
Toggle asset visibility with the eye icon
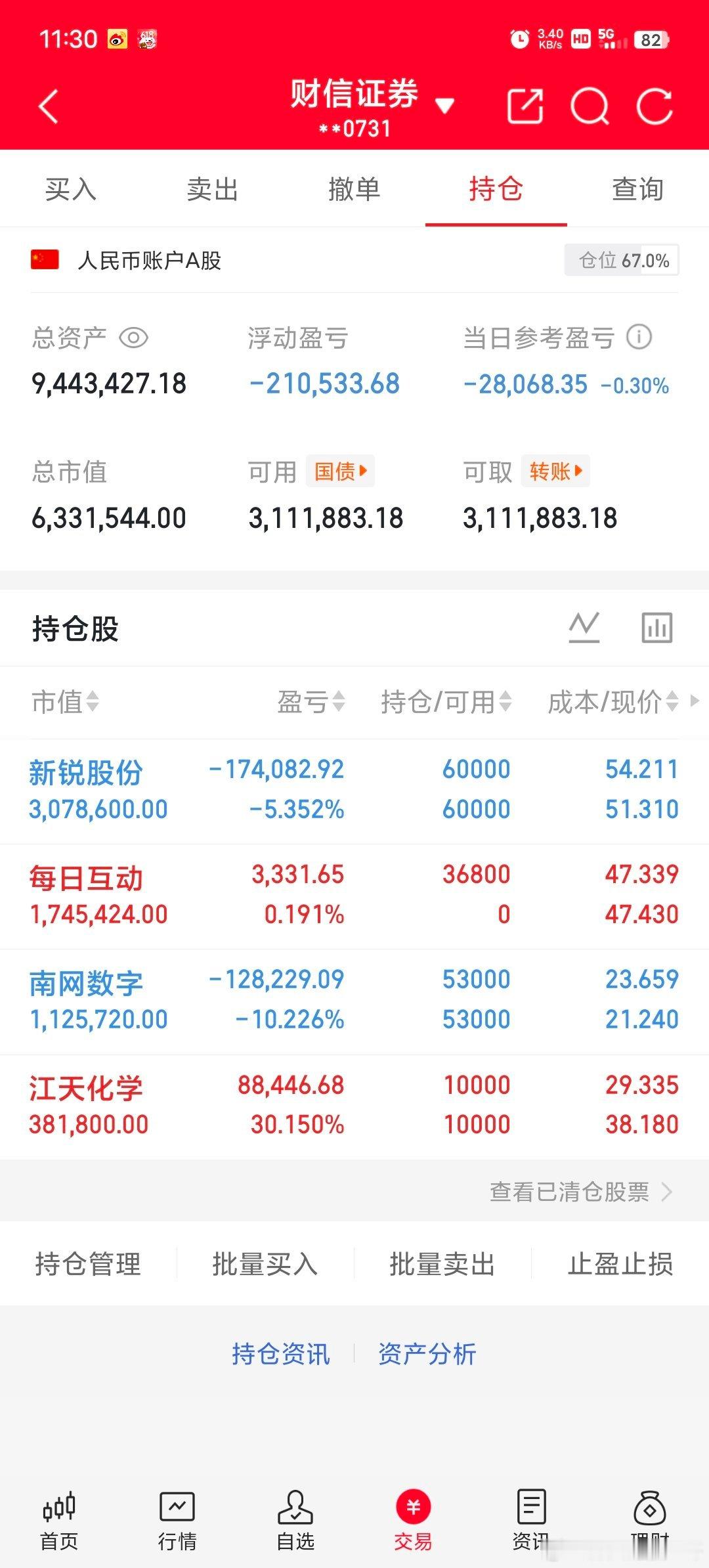134,338
